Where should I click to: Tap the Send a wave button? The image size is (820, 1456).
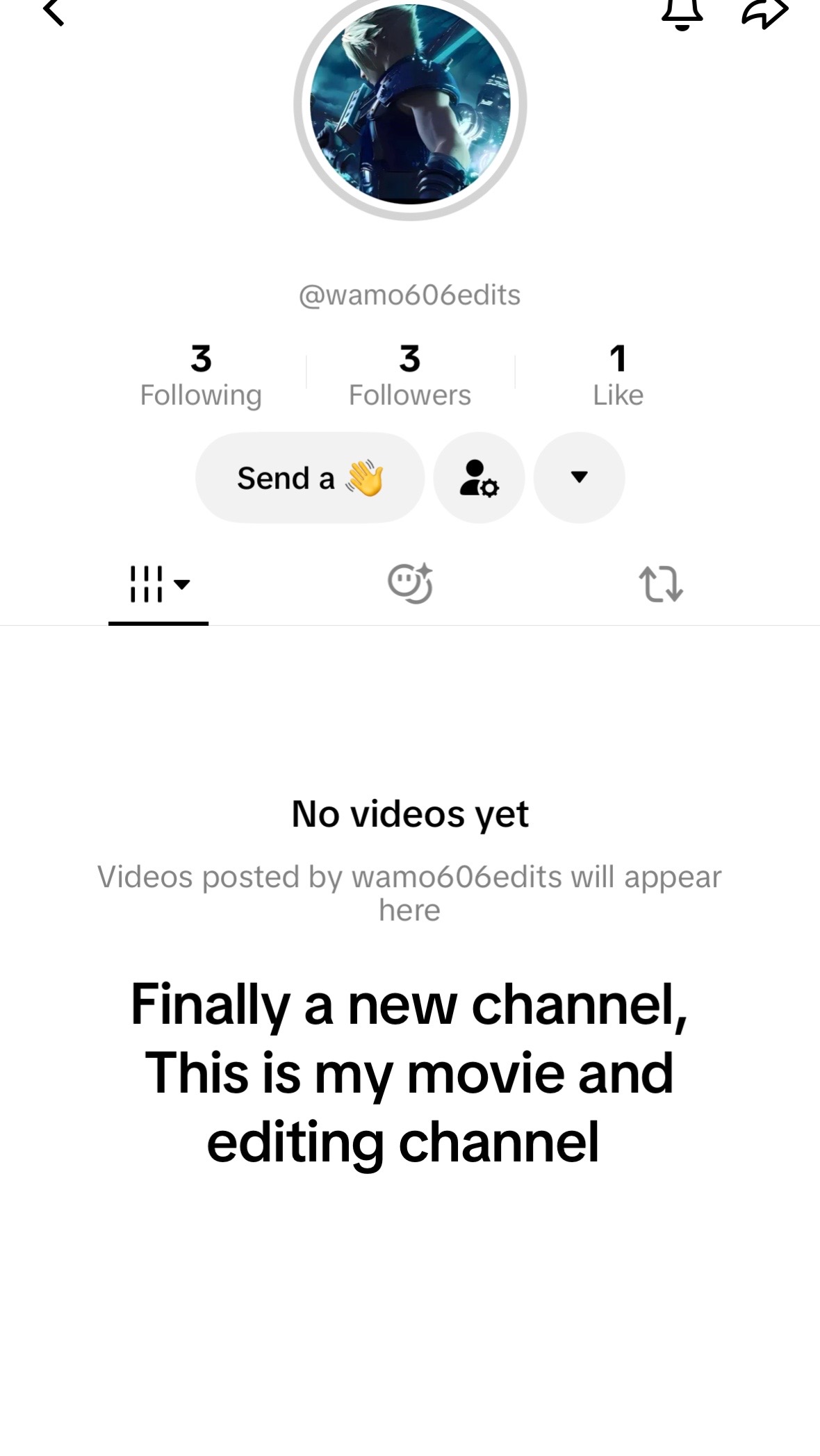310,478
